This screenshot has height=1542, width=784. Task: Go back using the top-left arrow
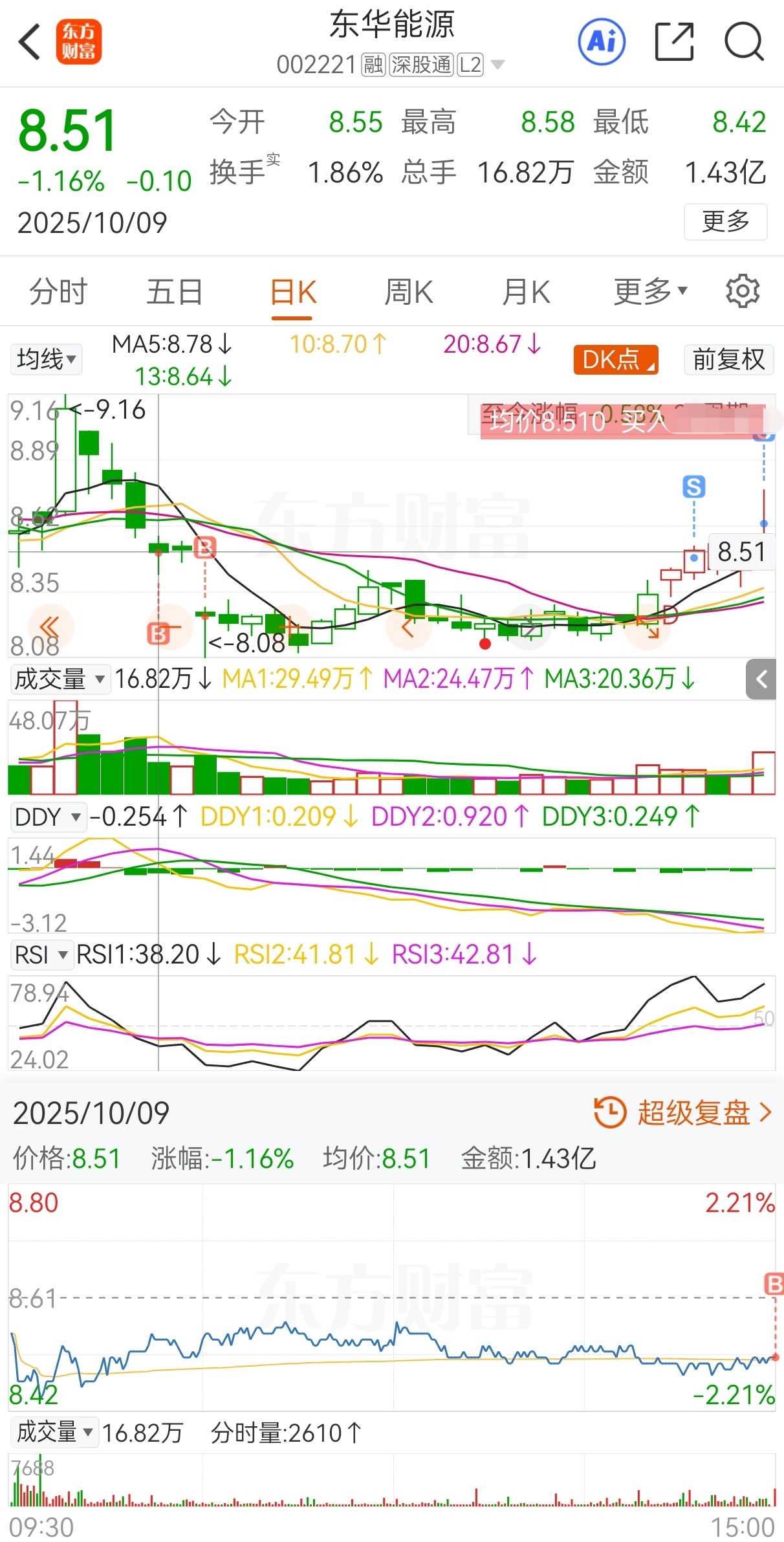point(30,43)
